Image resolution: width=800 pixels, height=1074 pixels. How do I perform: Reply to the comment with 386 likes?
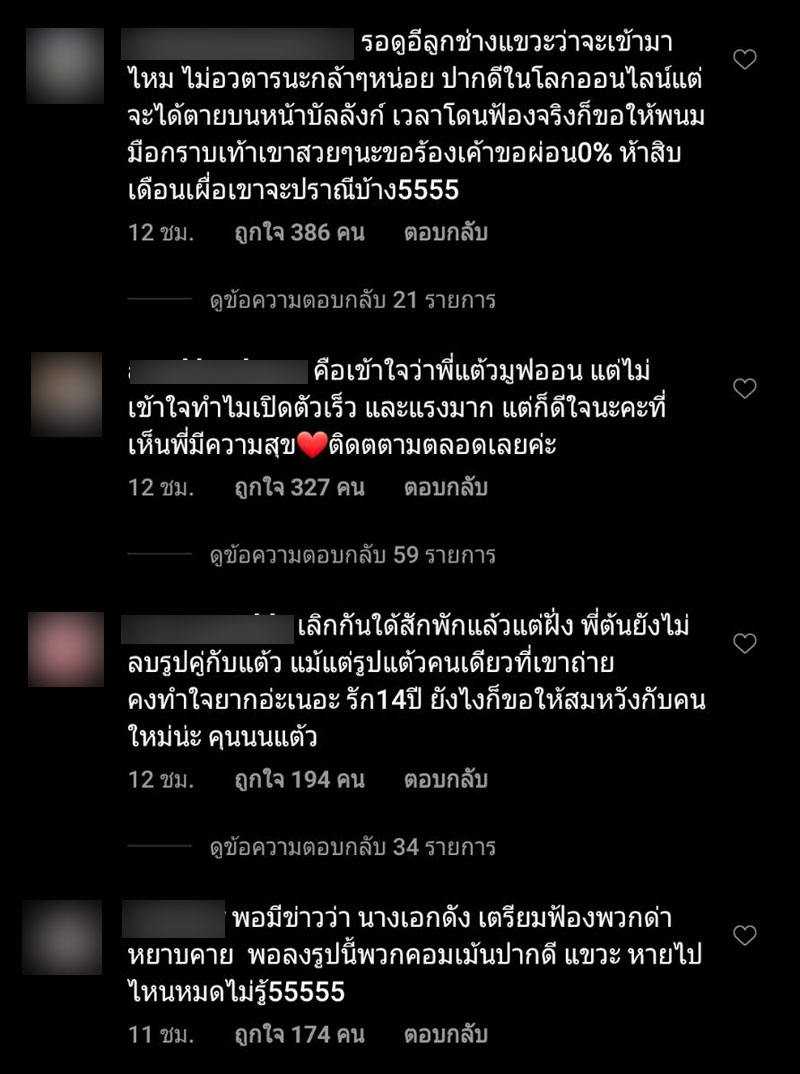pyautogui.click(x=445, y=233)
